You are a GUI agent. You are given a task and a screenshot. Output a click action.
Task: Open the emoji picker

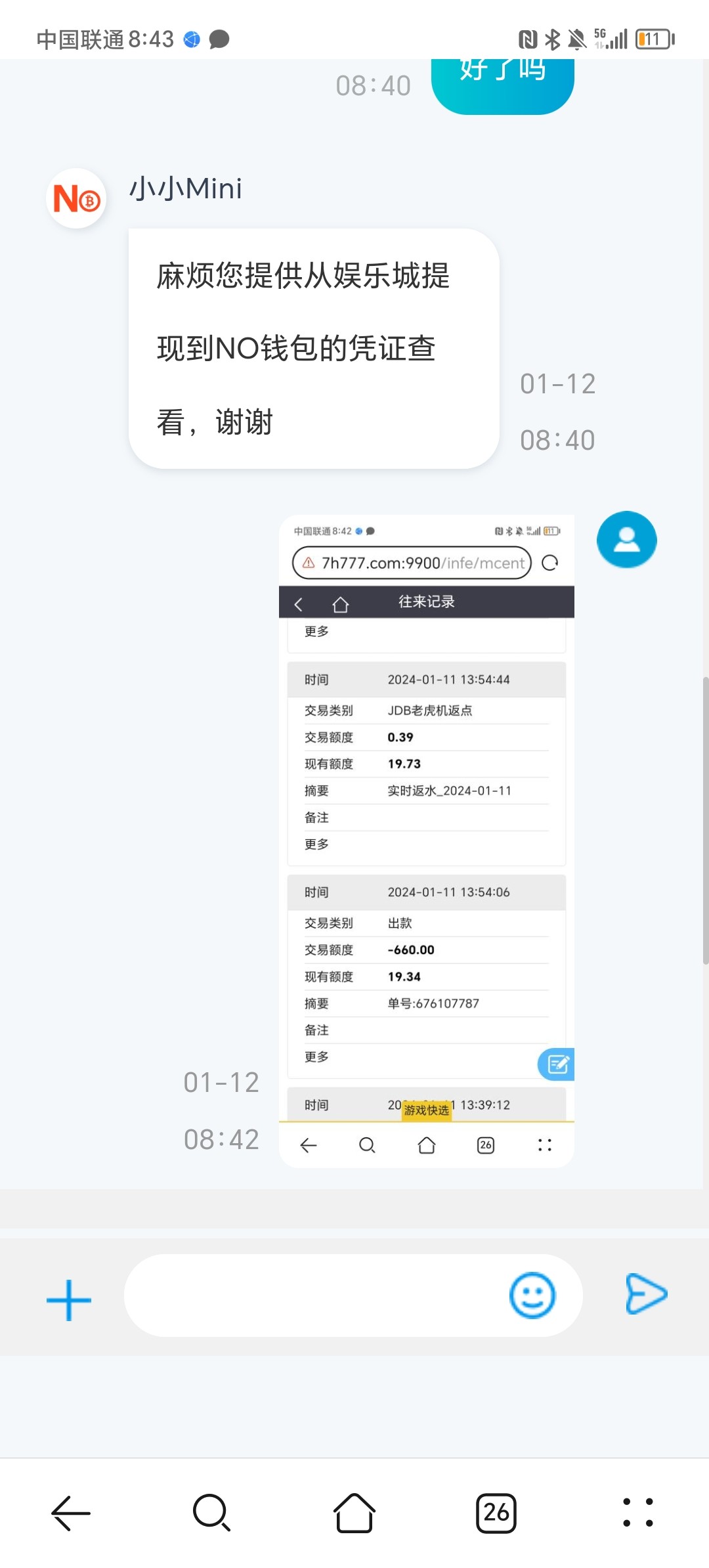click(532, 1296)
